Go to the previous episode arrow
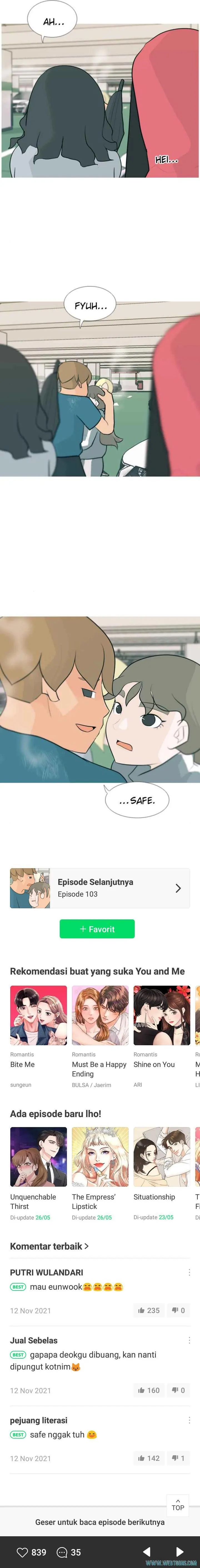Screen dimensions: 200x1568 click(146, 1552)
